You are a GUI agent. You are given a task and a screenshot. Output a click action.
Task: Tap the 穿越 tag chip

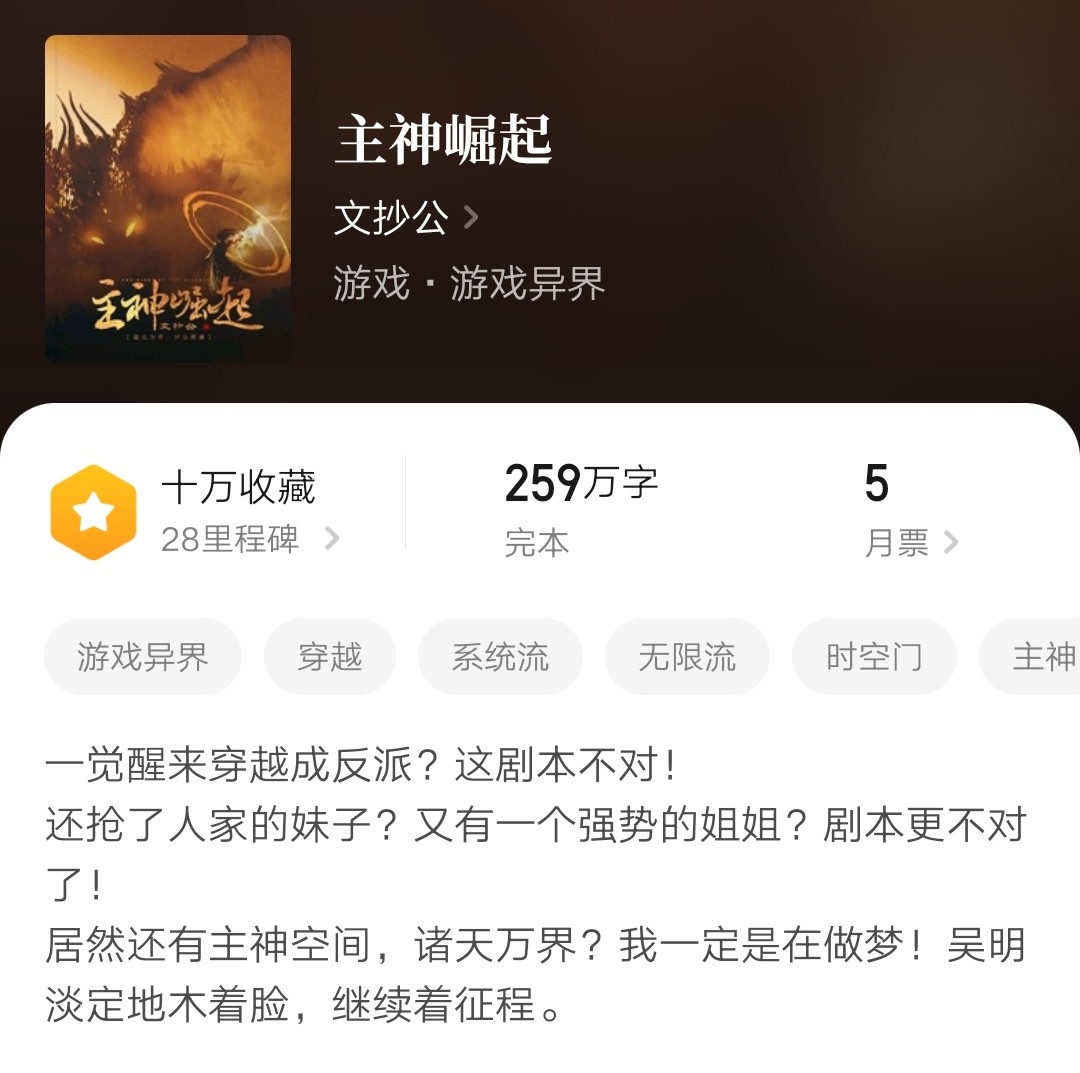(x=330, y=657)
